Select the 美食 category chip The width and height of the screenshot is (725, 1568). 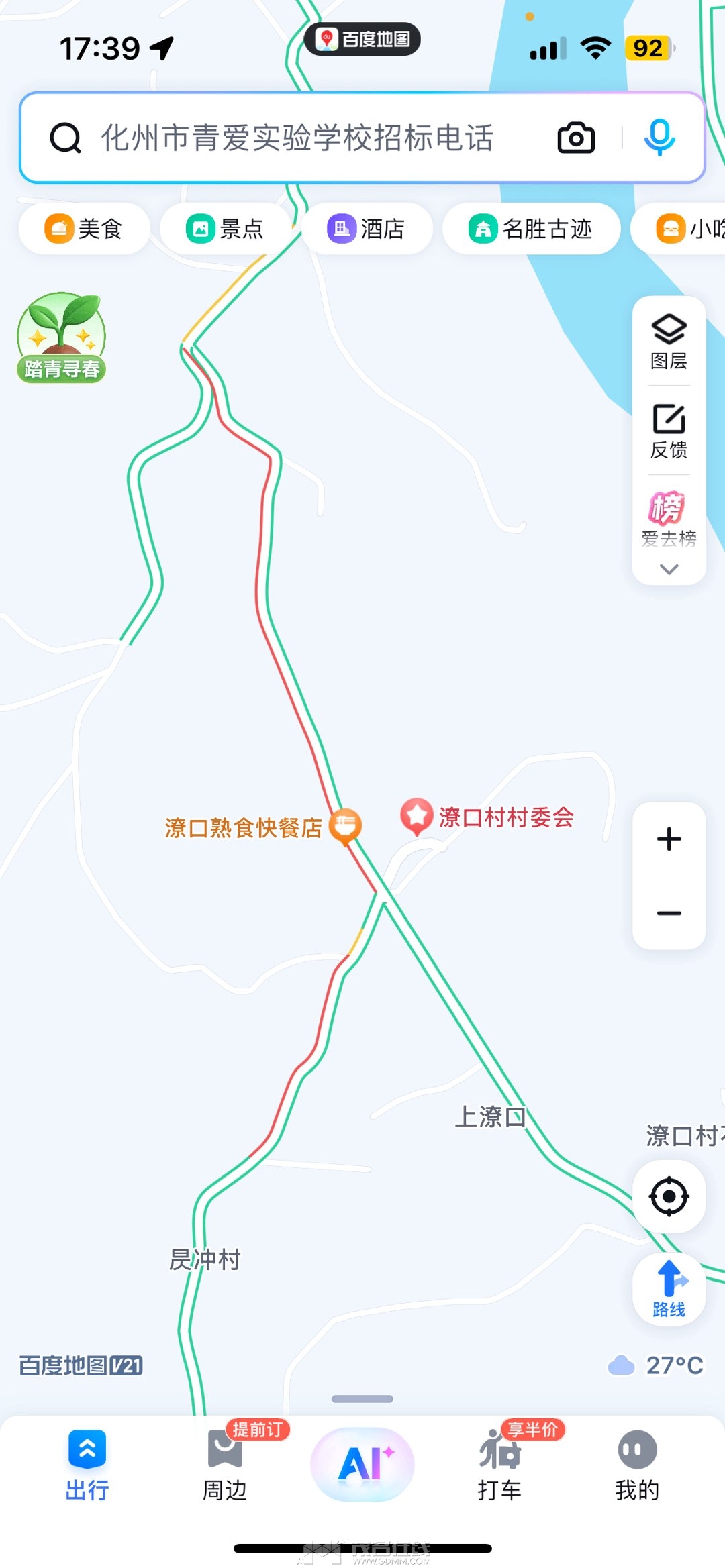84,229
